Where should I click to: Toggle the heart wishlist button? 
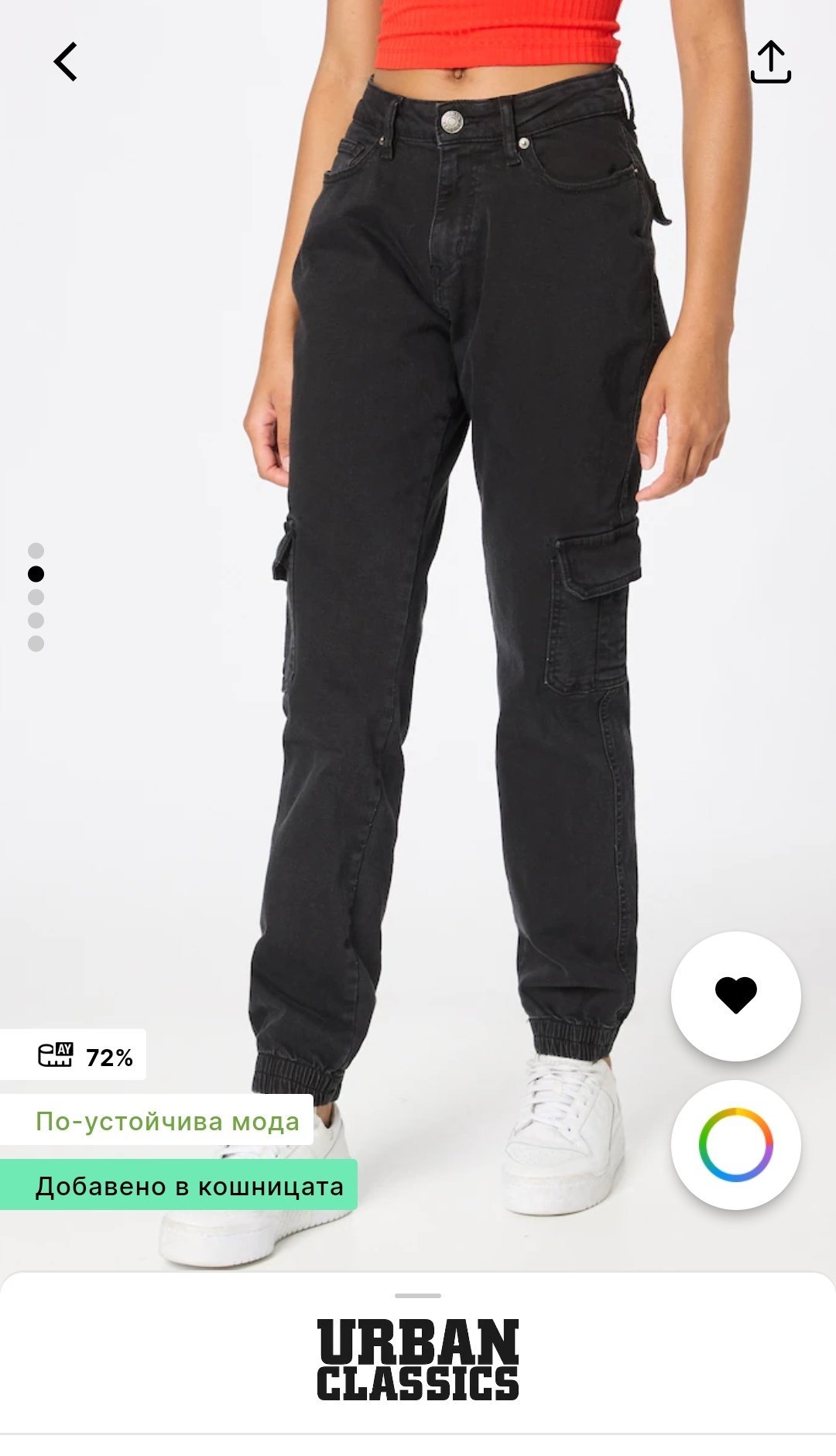coord(735,996)
